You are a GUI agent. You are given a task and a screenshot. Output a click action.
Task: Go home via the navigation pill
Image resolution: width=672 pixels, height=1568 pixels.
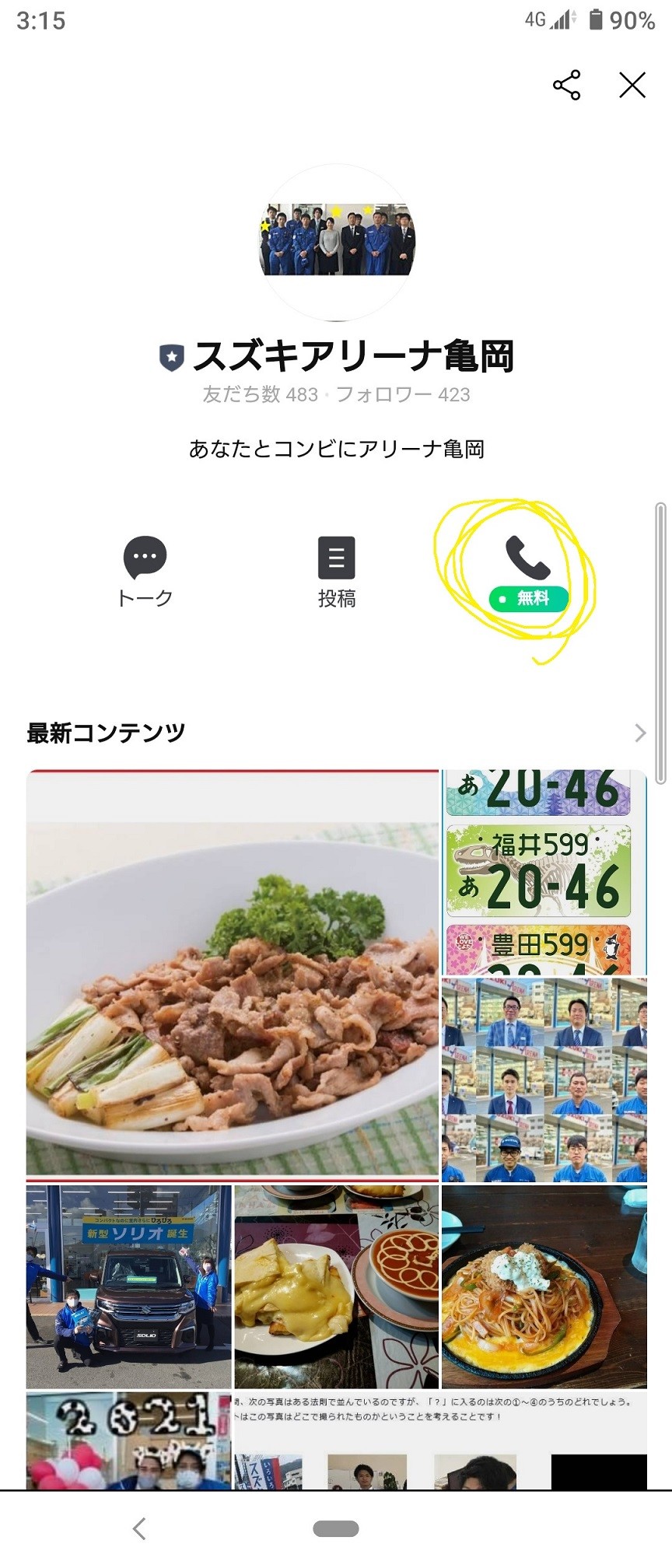point(336,1528)
